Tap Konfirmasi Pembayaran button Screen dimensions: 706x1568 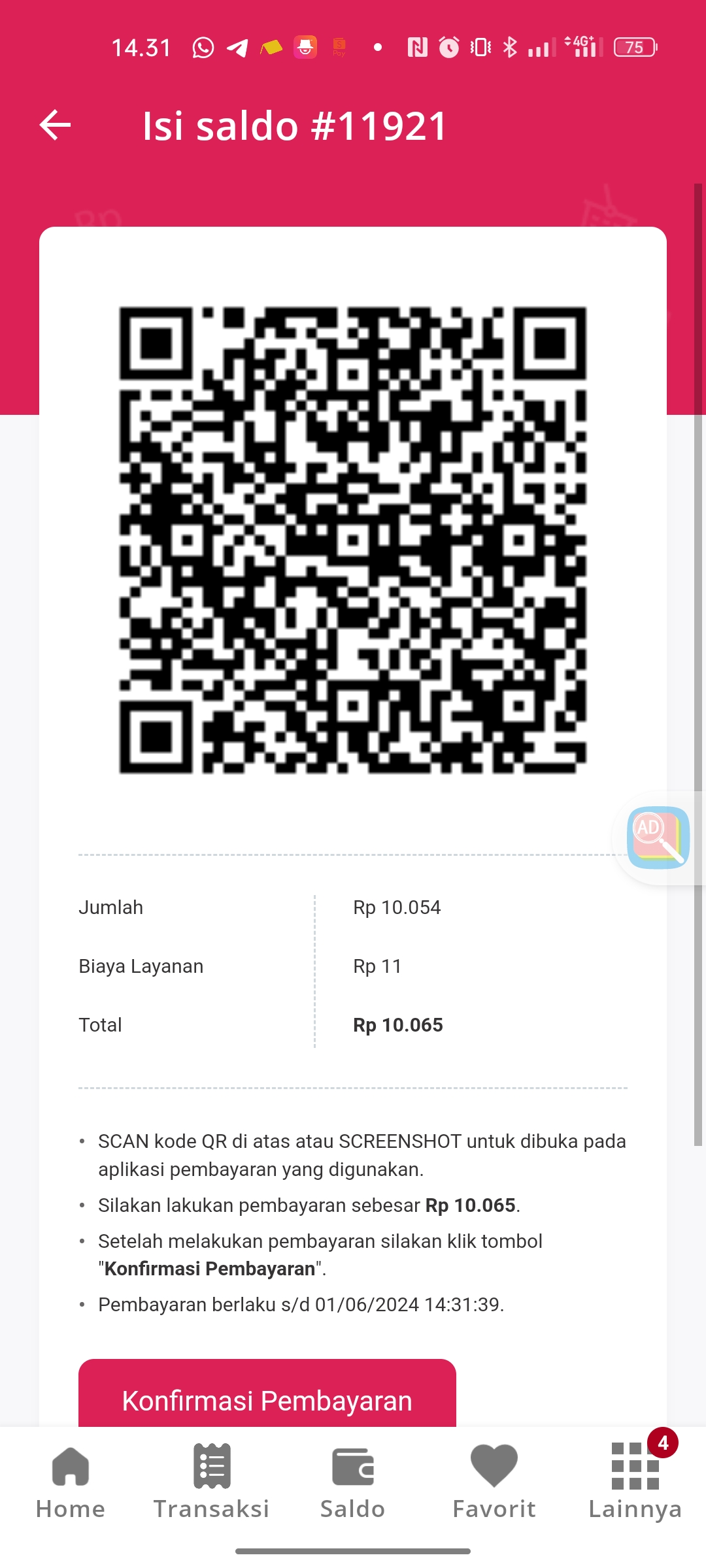pyautogui.click(x=267, y=1393)
